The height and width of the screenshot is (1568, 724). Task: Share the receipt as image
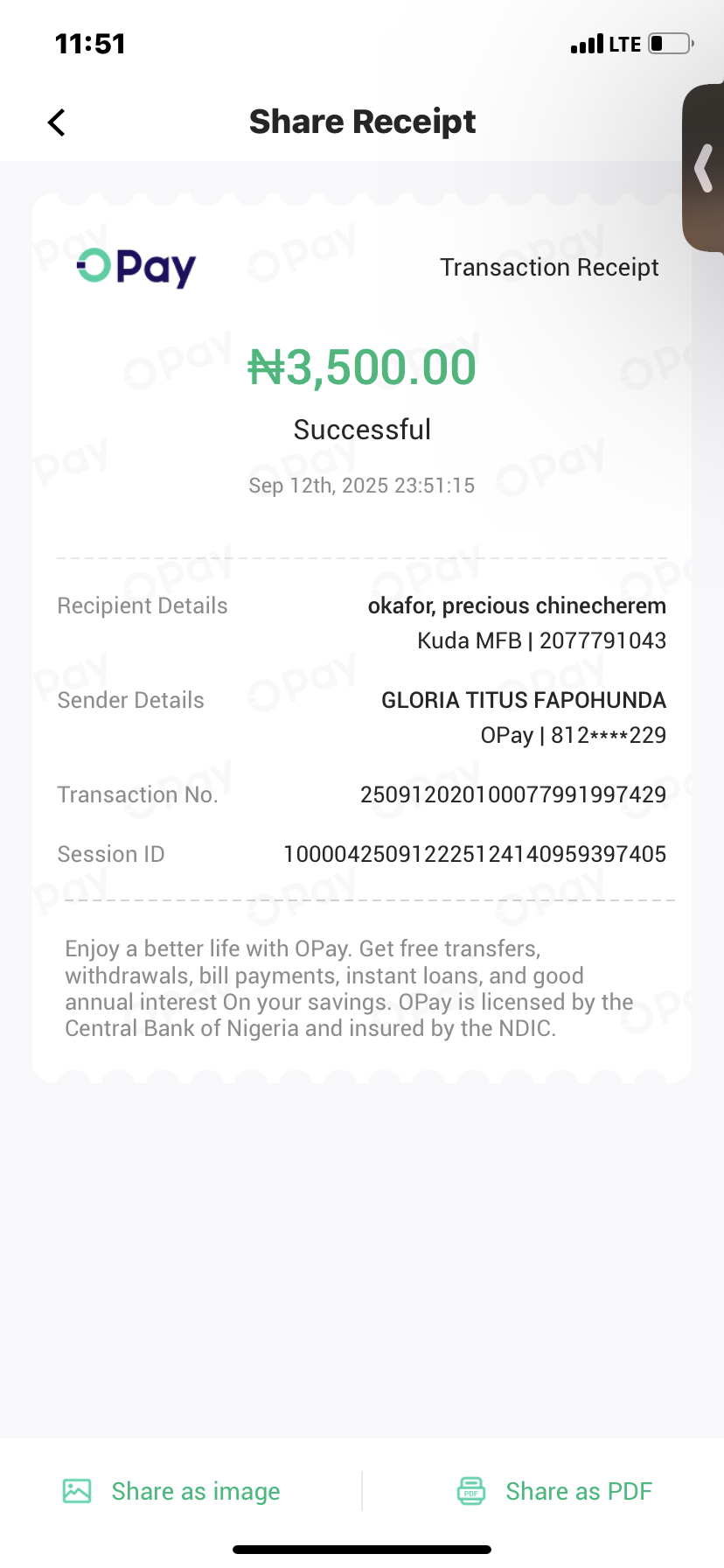click(x=172, y=1491)
